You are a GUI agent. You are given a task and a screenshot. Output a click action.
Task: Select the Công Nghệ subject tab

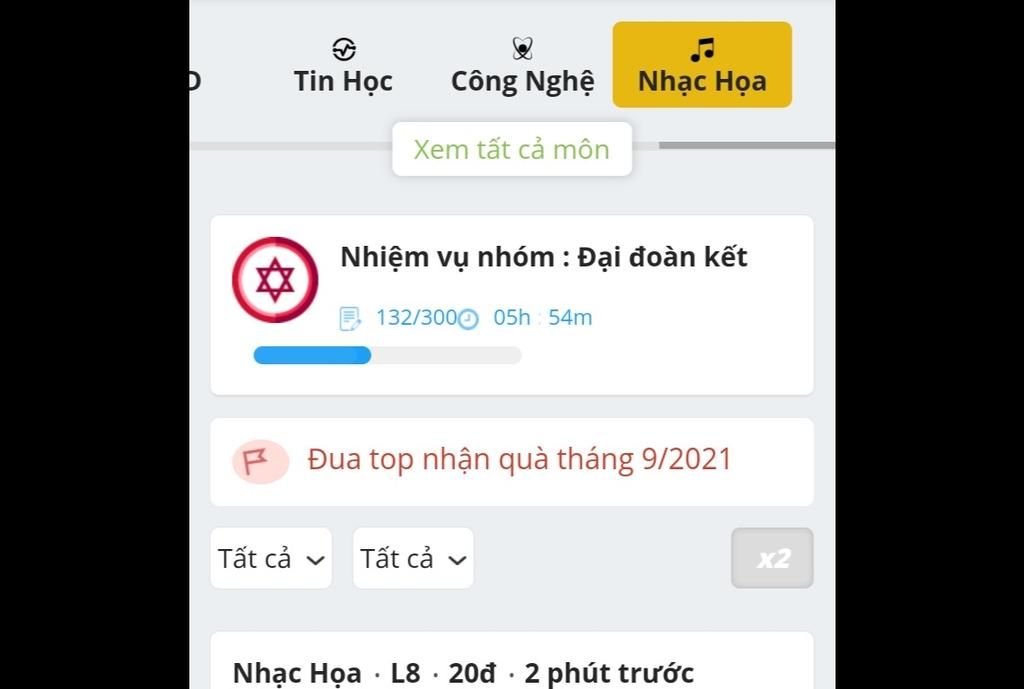coord(522,66)
